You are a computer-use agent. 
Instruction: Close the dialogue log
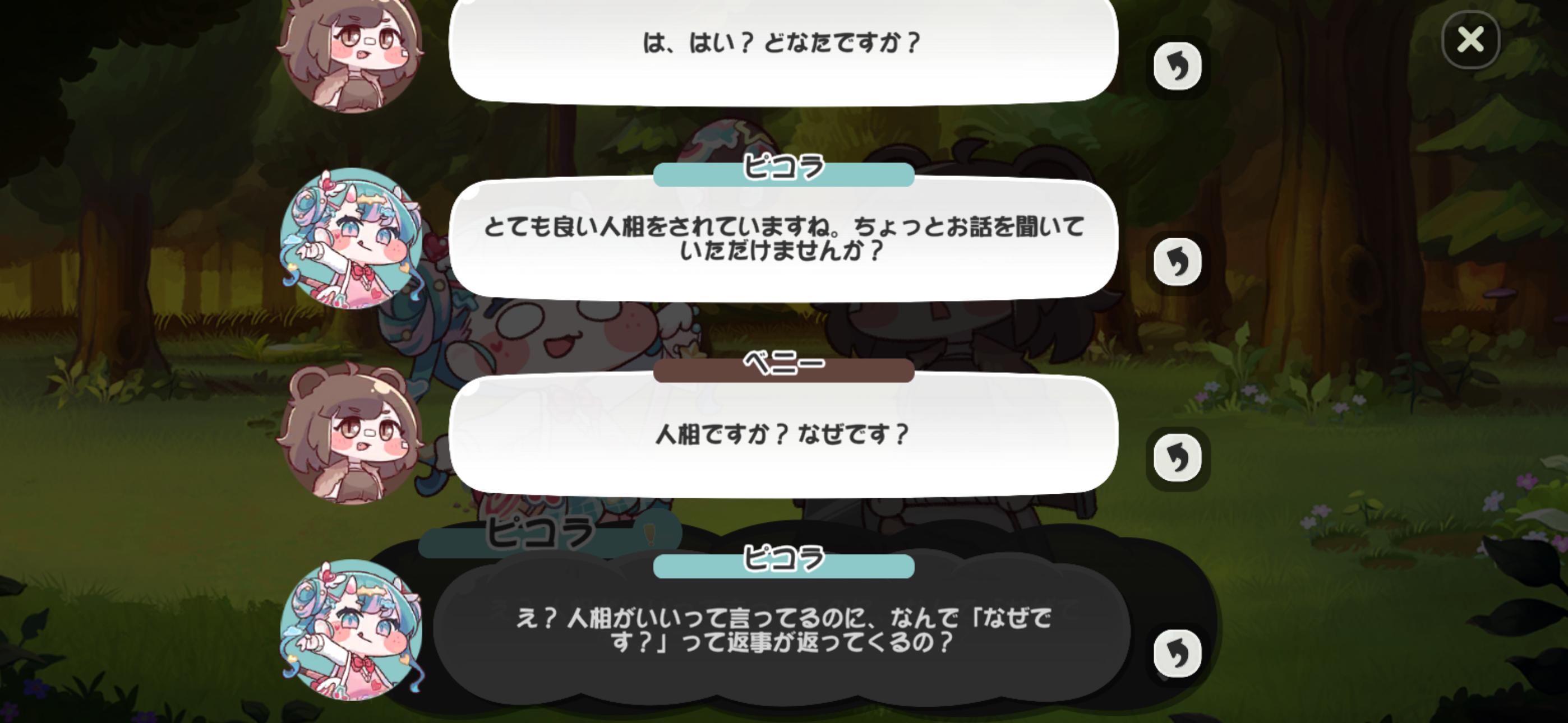click(1470, 40)
